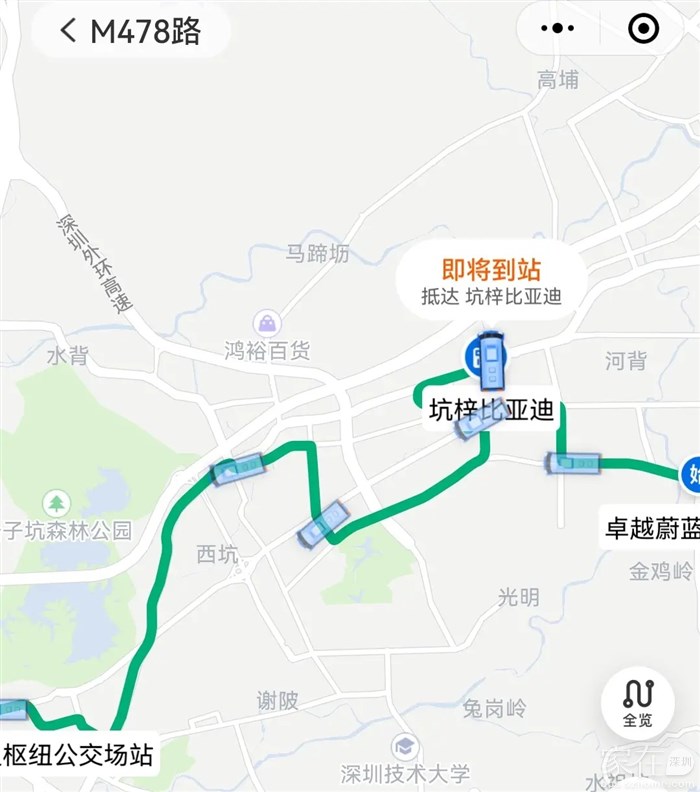The image size is (700, 792).
Task: Tap the 全览 overview button
Action: coord(637,702)
